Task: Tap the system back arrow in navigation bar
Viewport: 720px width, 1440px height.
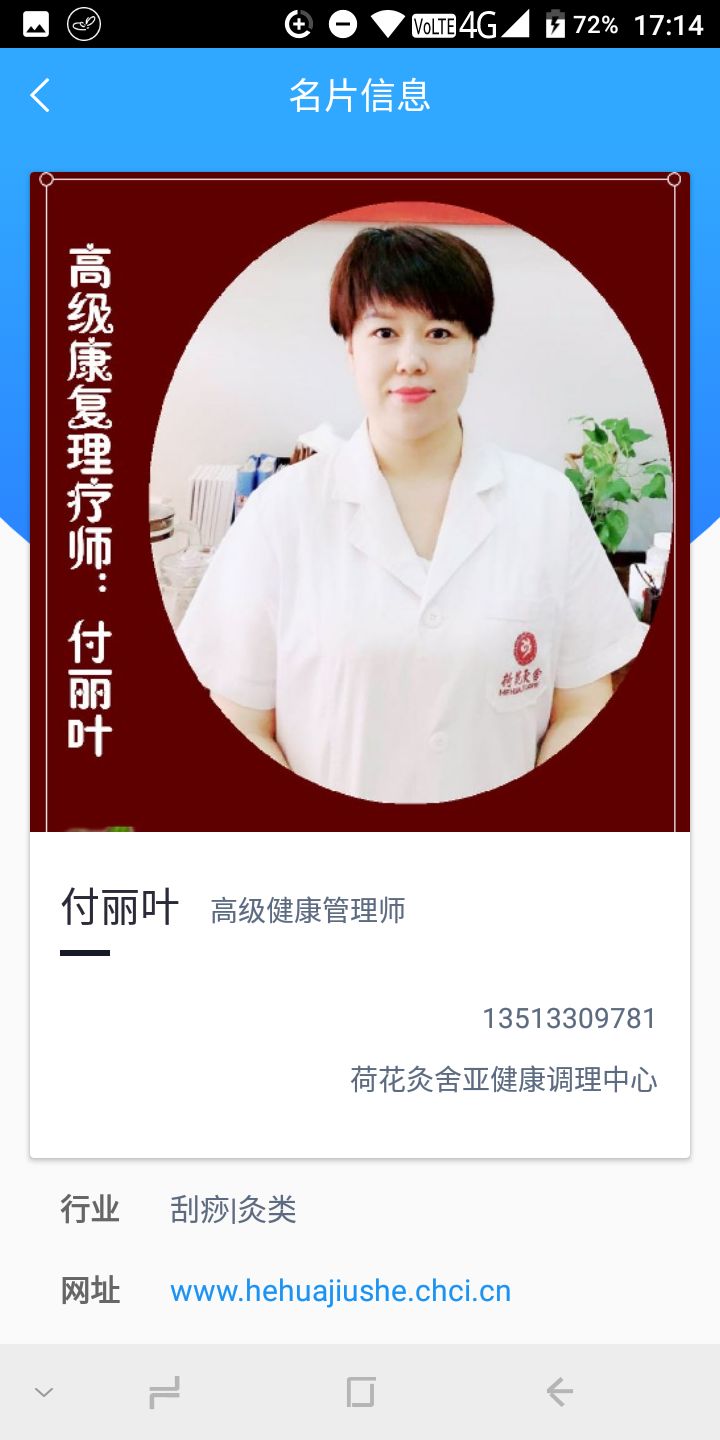Action: point(559,1391)
